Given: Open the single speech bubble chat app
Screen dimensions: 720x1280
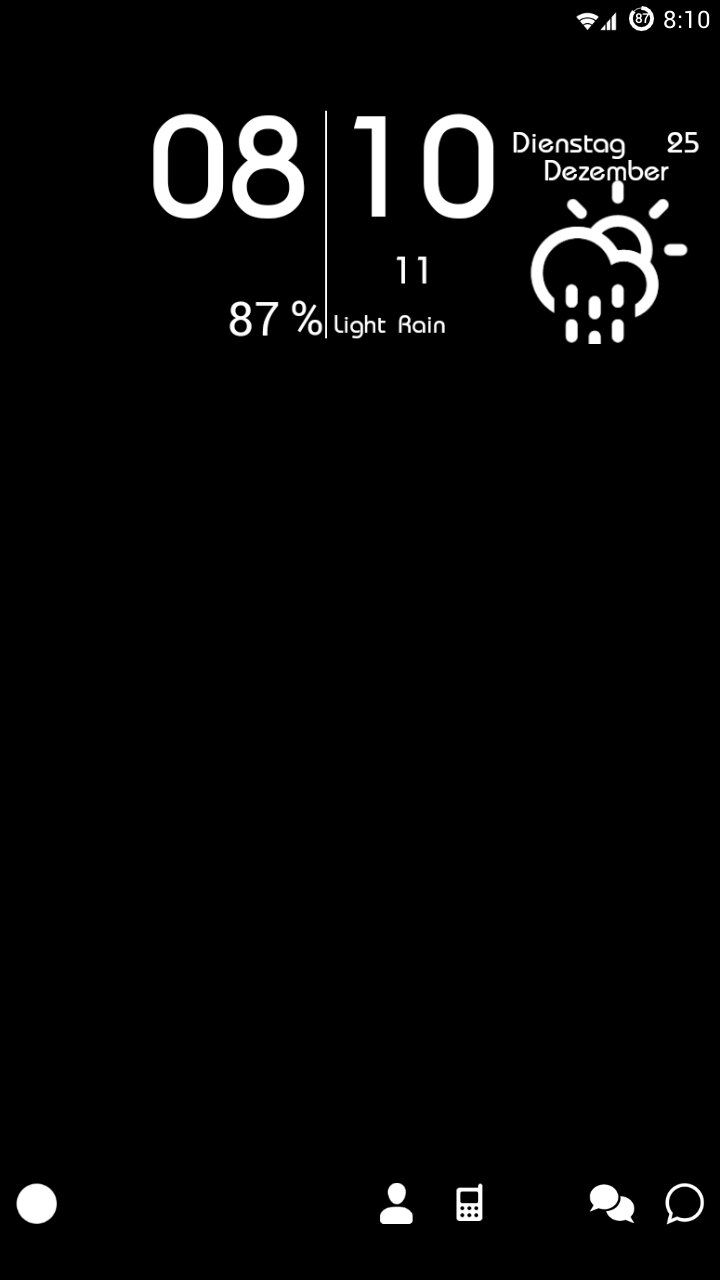Looking at the screenshot, I should 685,1203.
